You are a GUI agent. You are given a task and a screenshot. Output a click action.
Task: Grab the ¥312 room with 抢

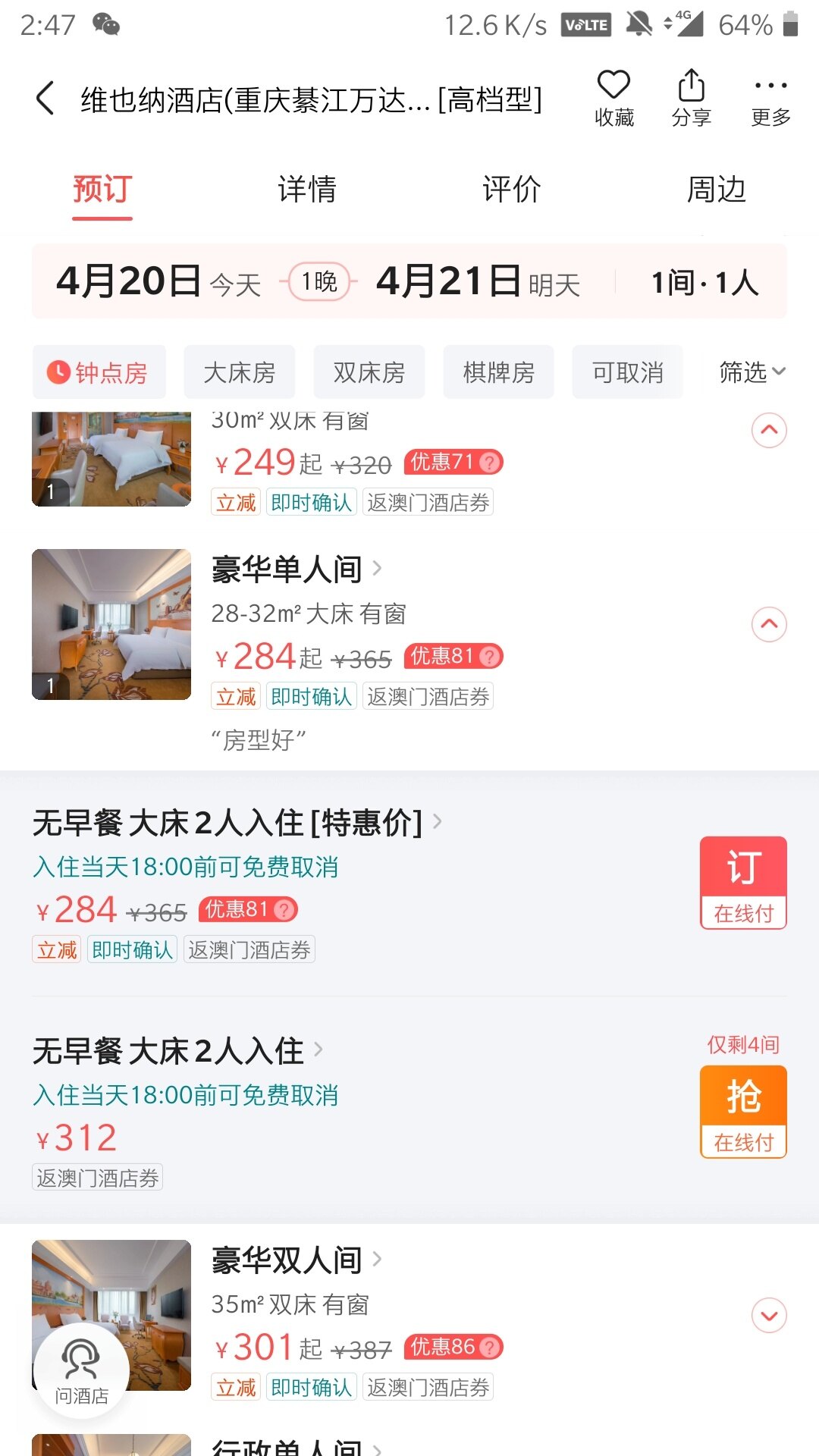click(743, 1111)
